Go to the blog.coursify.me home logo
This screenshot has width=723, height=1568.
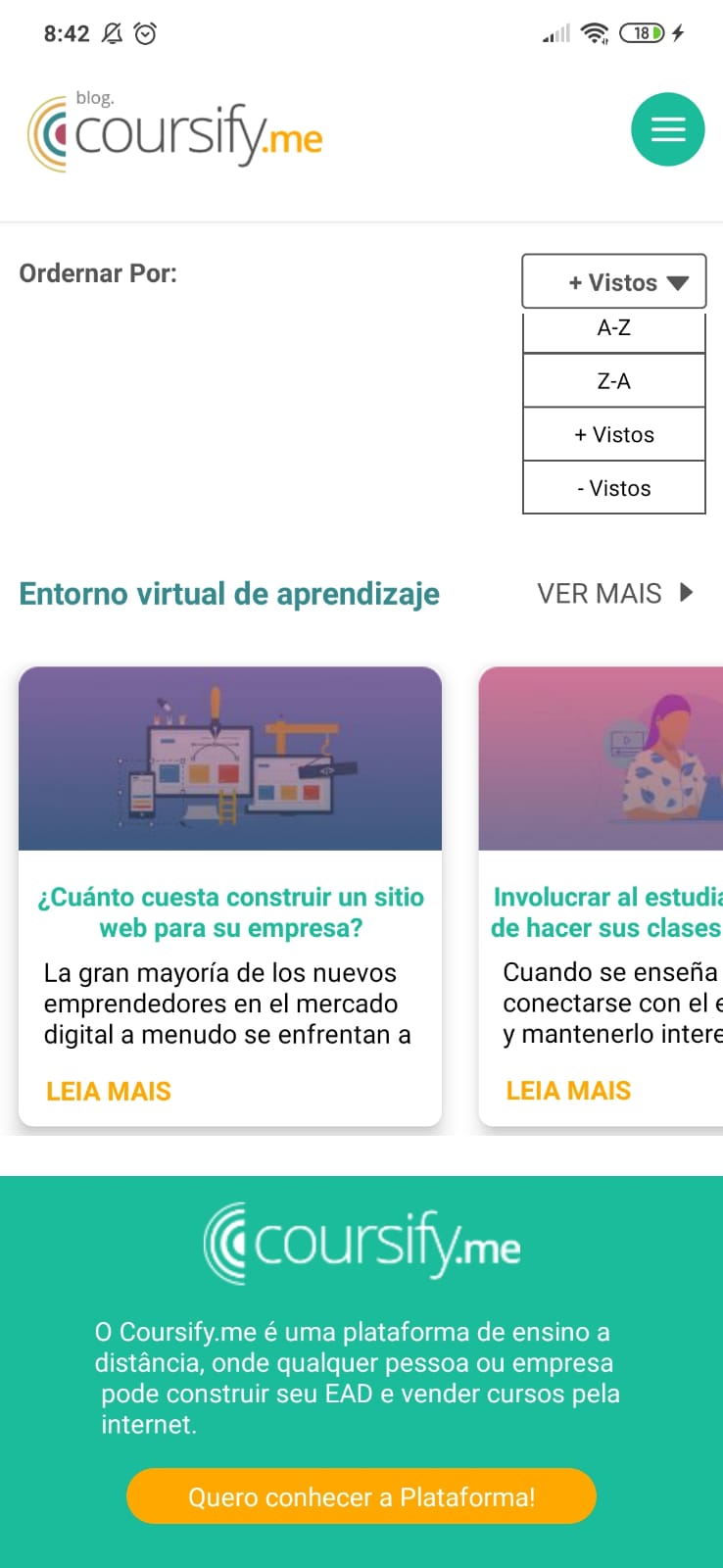click(x=174, y=133)
